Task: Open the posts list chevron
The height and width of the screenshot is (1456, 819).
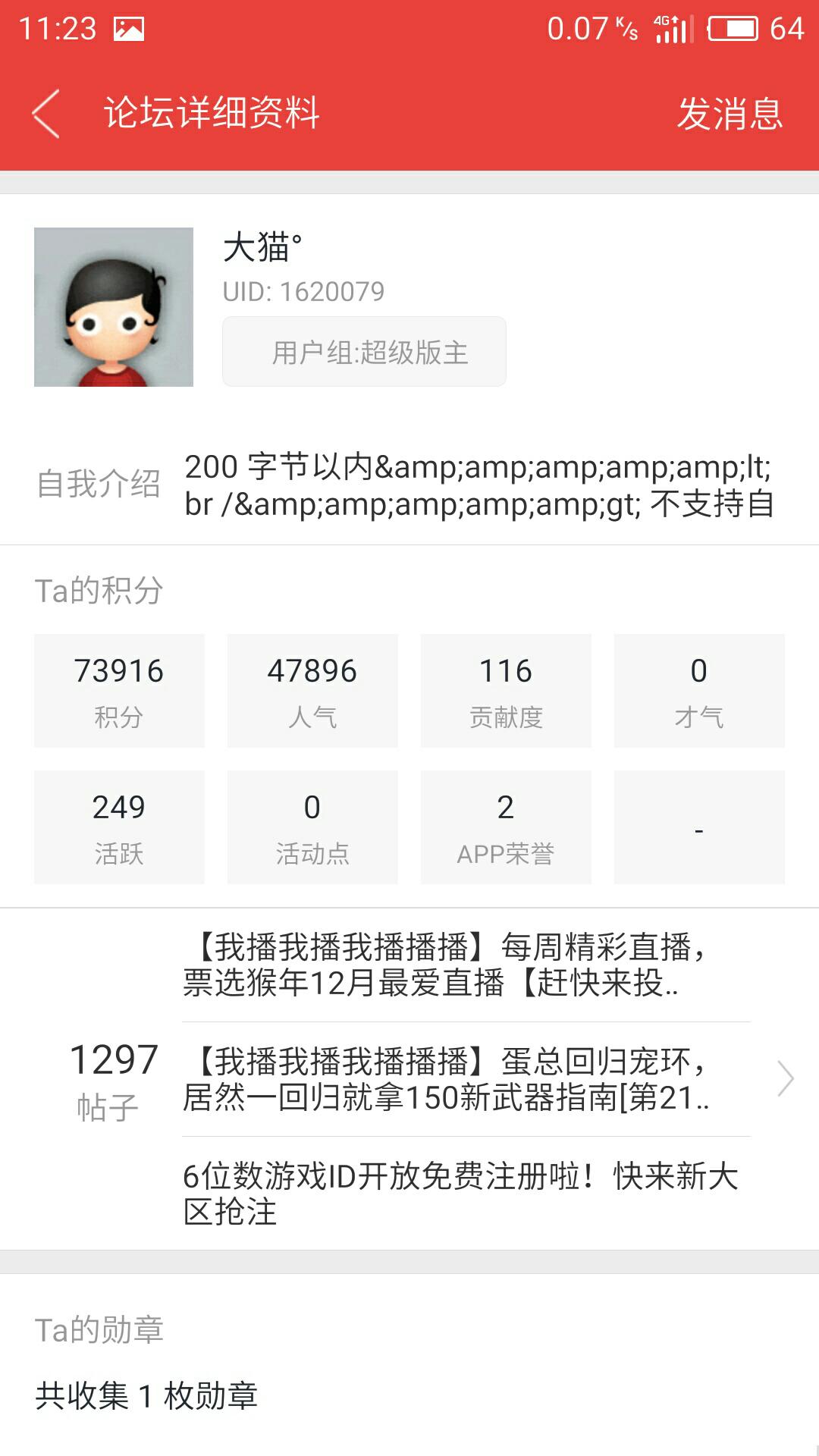Action: click(x=786, y=1079)
